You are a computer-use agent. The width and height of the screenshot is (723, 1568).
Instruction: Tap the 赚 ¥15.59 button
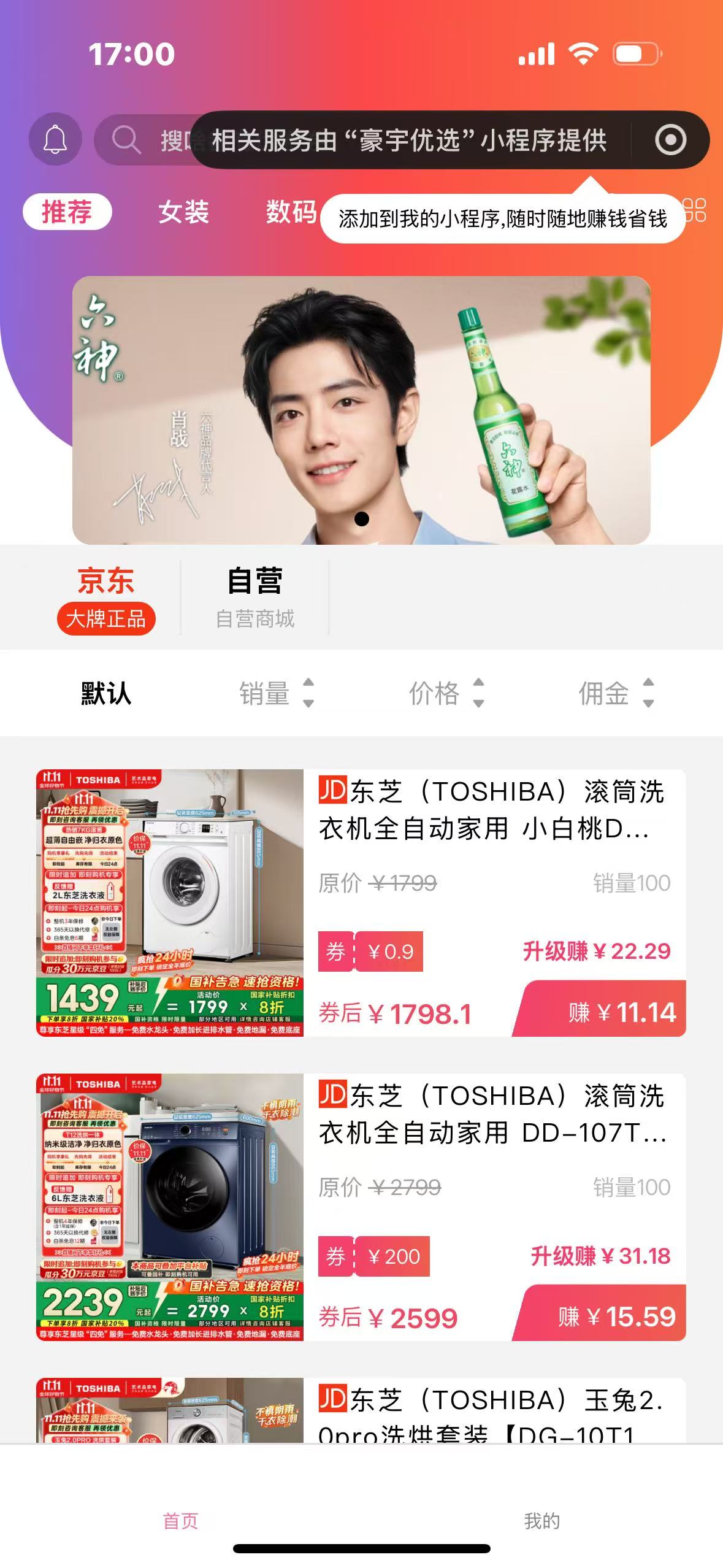click(x=601, y=1316)
